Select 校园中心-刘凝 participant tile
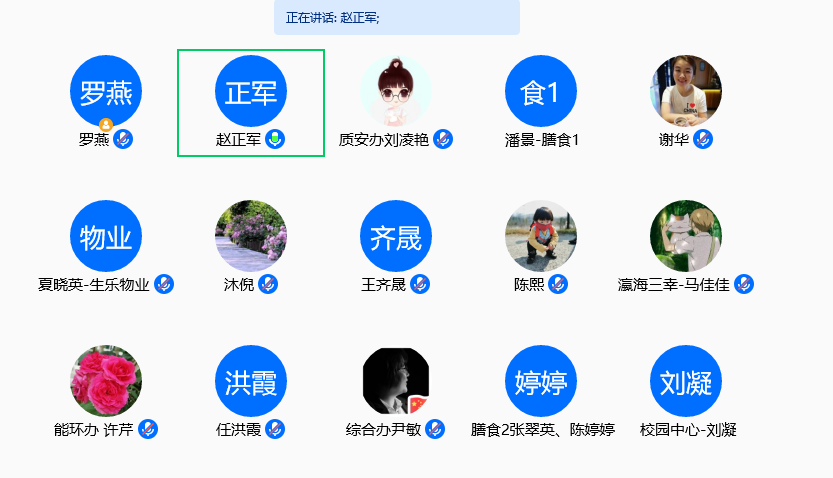 (x=686, y=381)
